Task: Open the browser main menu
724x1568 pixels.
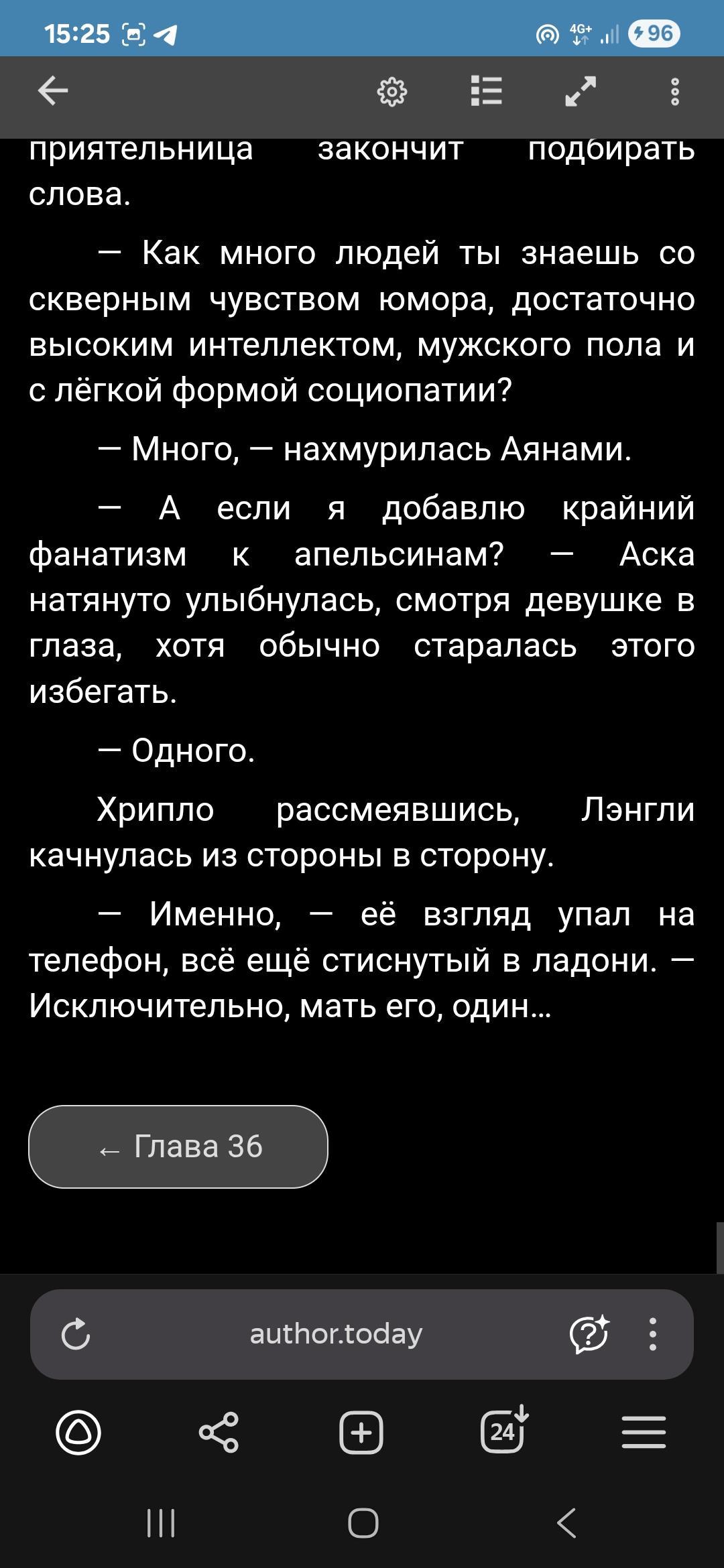Action: pyautogui.click(x=644, y=1433)
